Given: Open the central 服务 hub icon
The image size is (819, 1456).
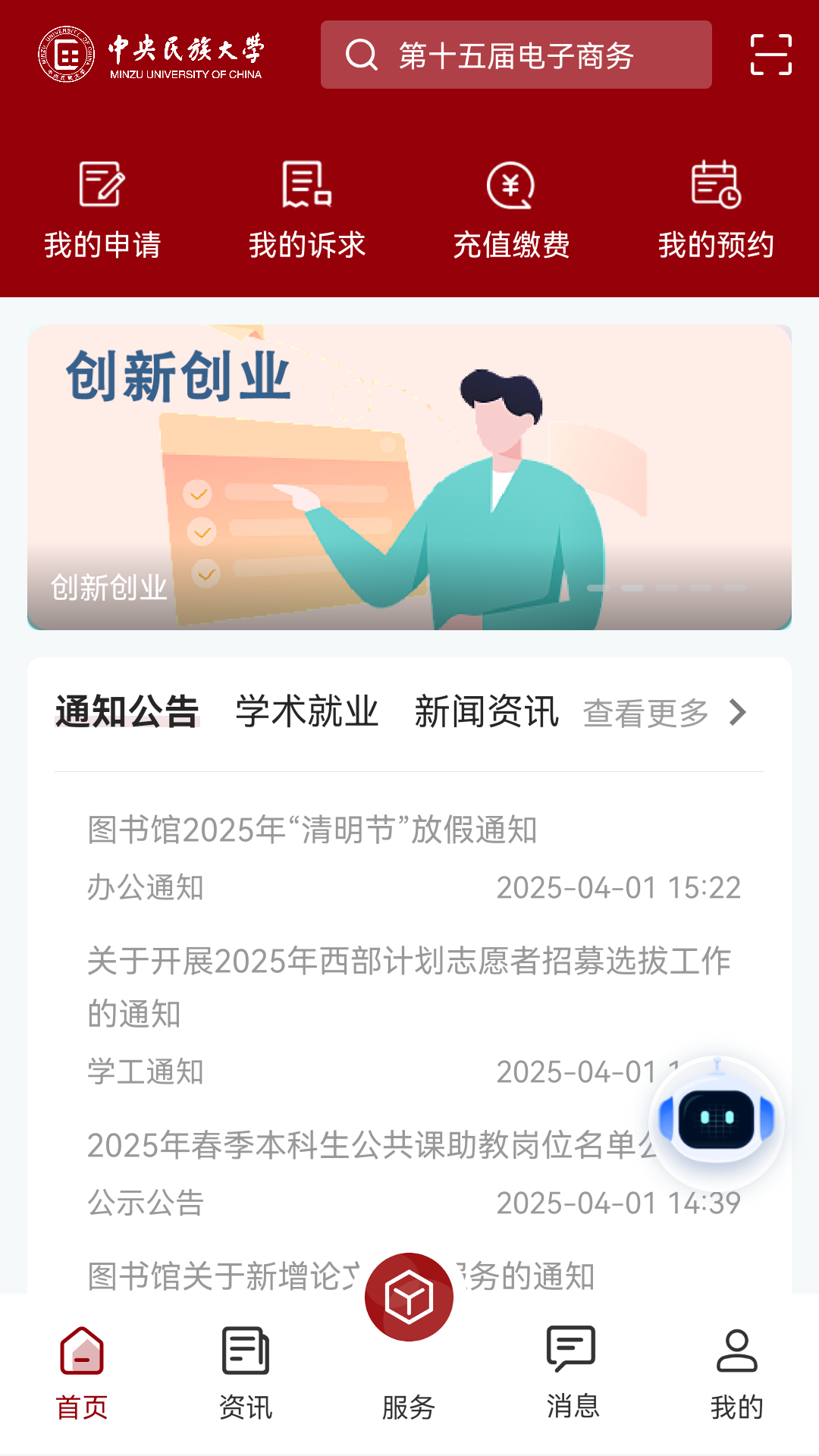Looking at the screenshot, I should tap(409, 1297).
